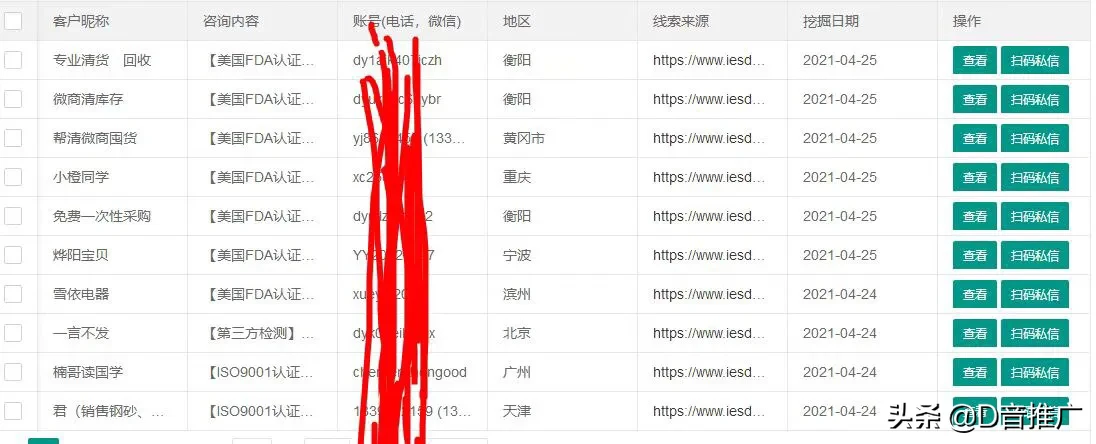This screenshot has height=444, width=1096.
Task: Tick the select-all checkbox in the header
Action: click(x=13, y=20)
